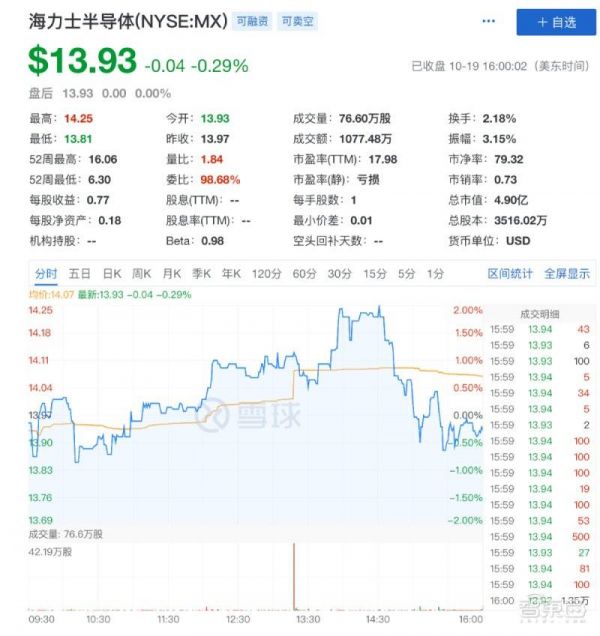The width and height of the screenshot is (600, 636).
Task: Show the 周K weekly chart
Action: 141,274
